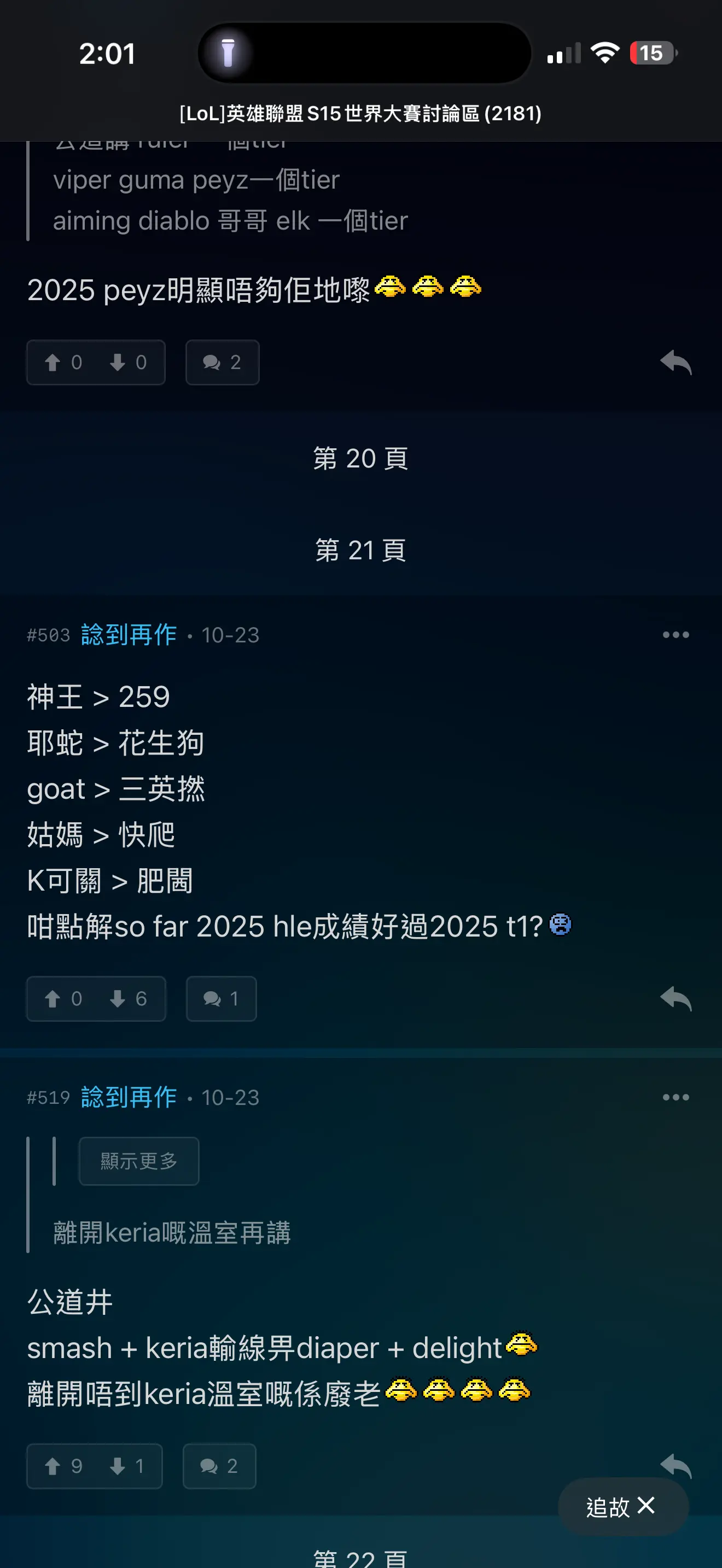Open the more options menu on post #503
This screenshot has width=722, height=1568.
tap(676, 635)
